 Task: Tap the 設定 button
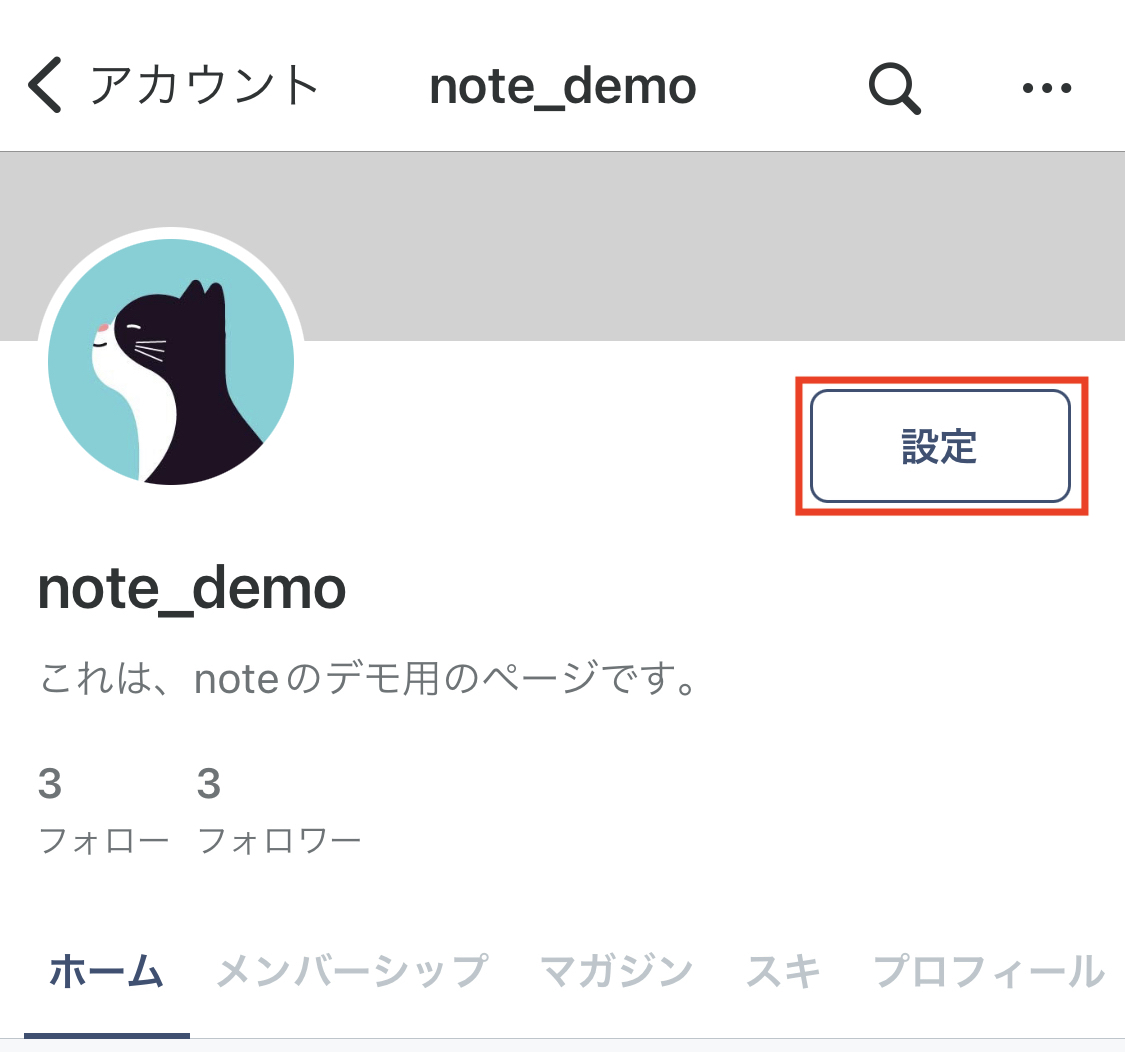click(939, 446)
